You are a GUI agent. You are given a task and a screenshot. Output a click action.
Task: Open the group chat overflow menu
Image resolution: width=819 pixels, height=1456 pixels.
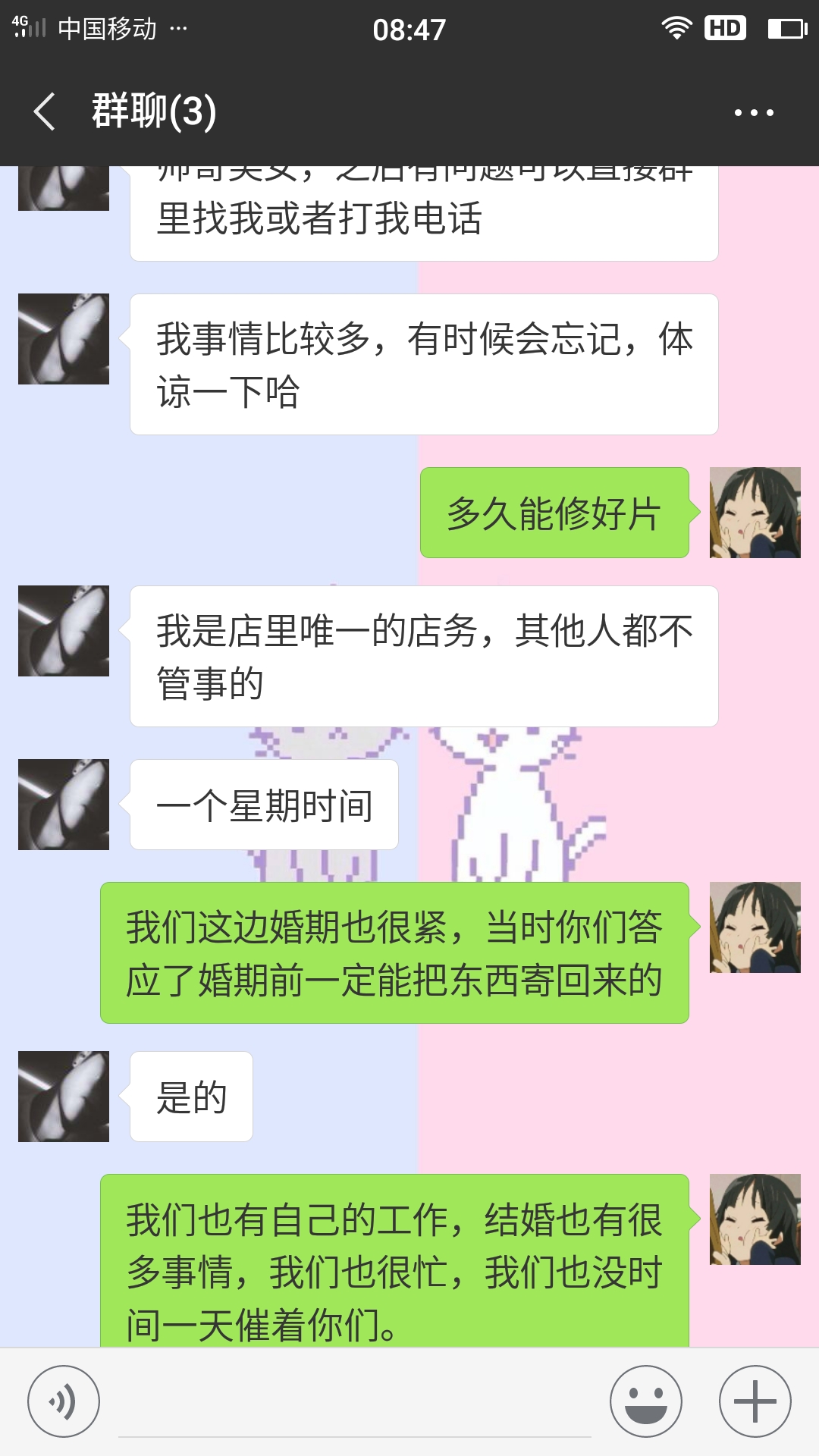tap(754, 112)
